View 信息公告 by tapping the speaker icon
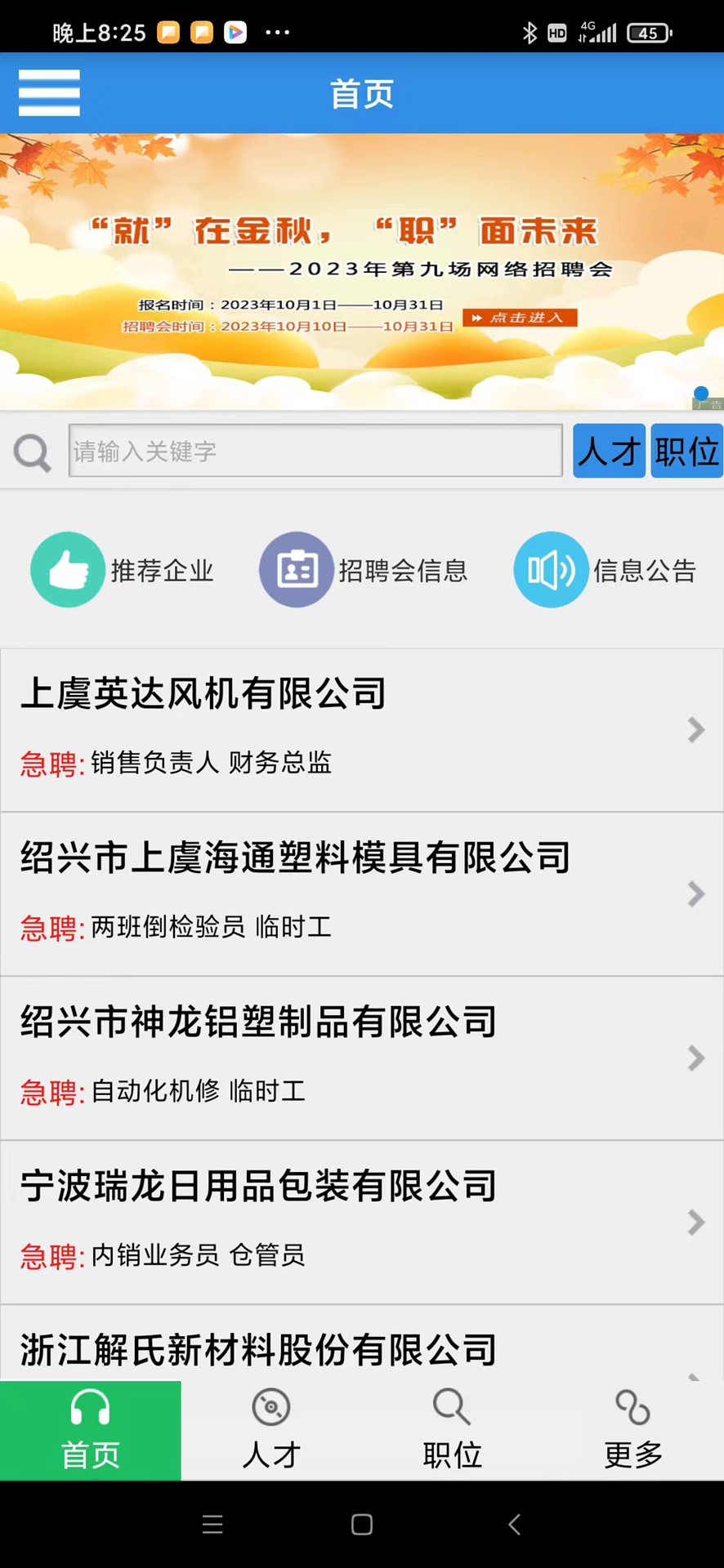The width and height of the screenshot is (724, 1568). pyautogui.click(x=551, y=569)
